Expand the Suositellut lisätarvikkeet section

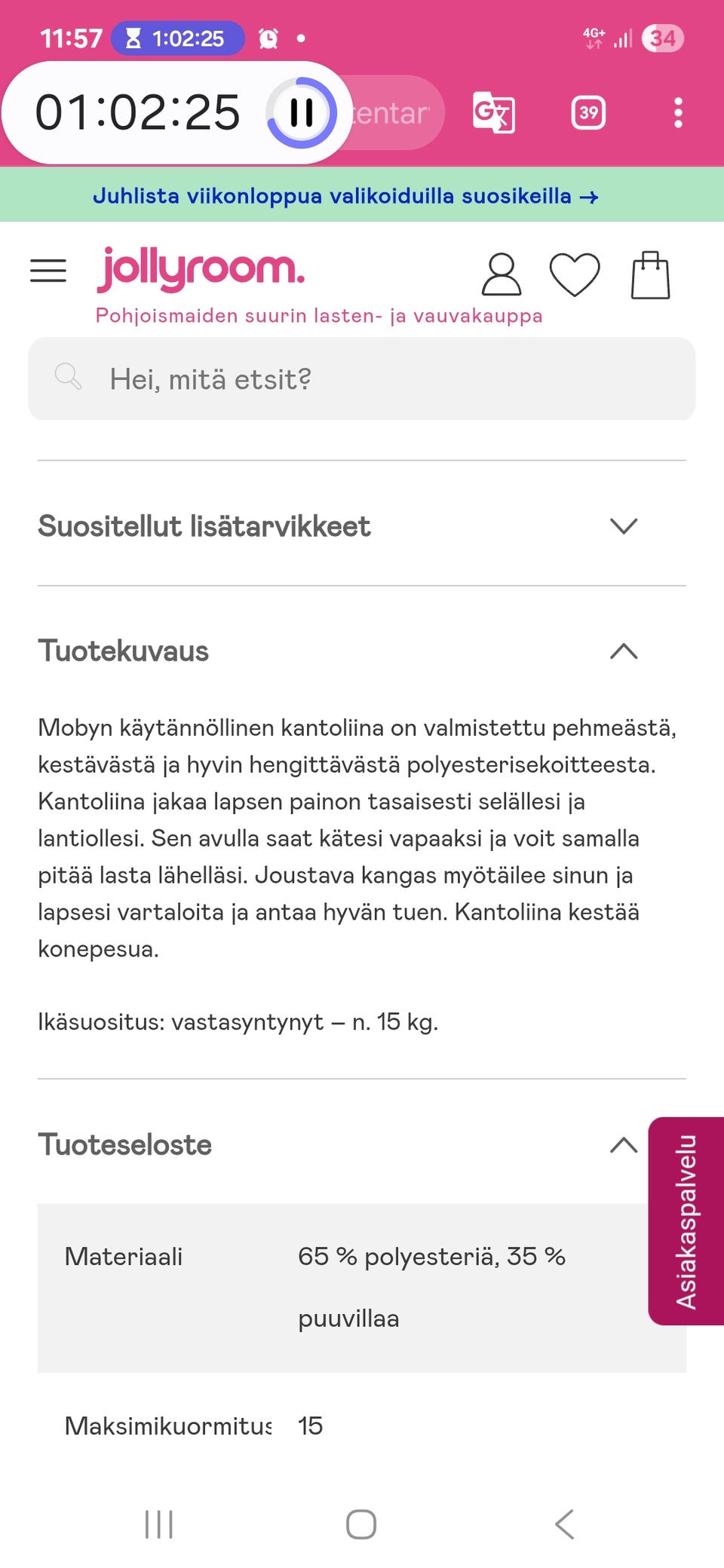[623, 526]
